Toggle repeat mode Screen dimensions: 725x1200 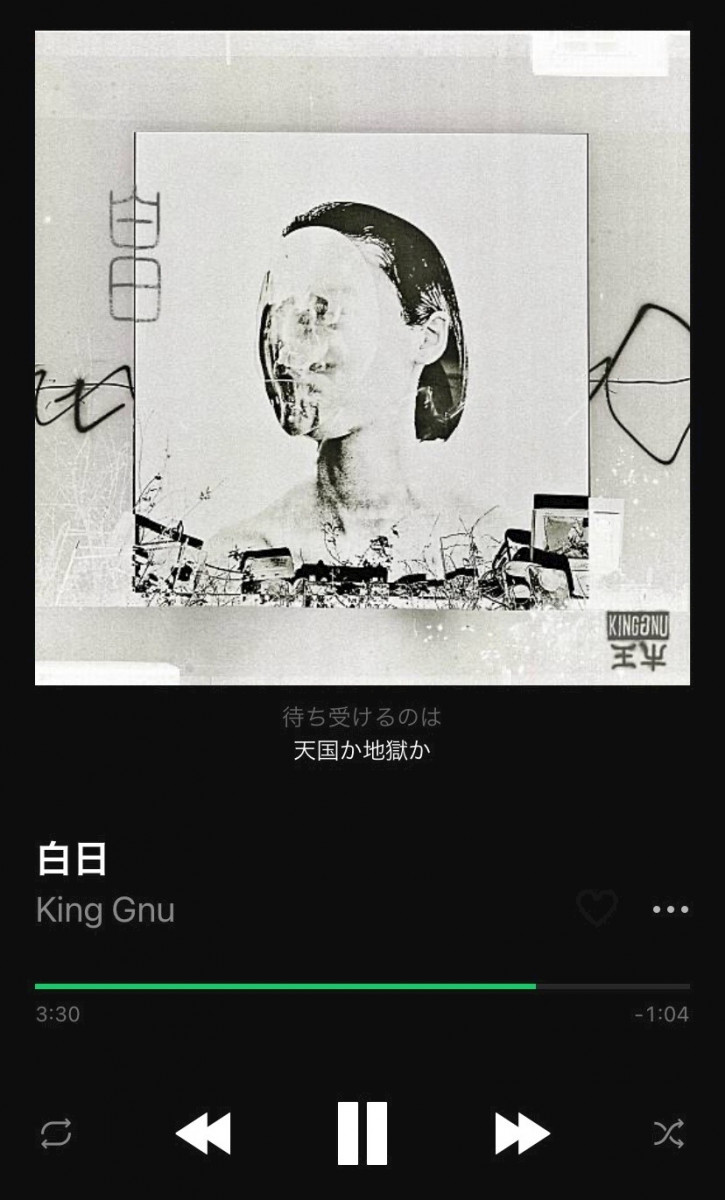pyautogui.click(x=56, y=1133)
